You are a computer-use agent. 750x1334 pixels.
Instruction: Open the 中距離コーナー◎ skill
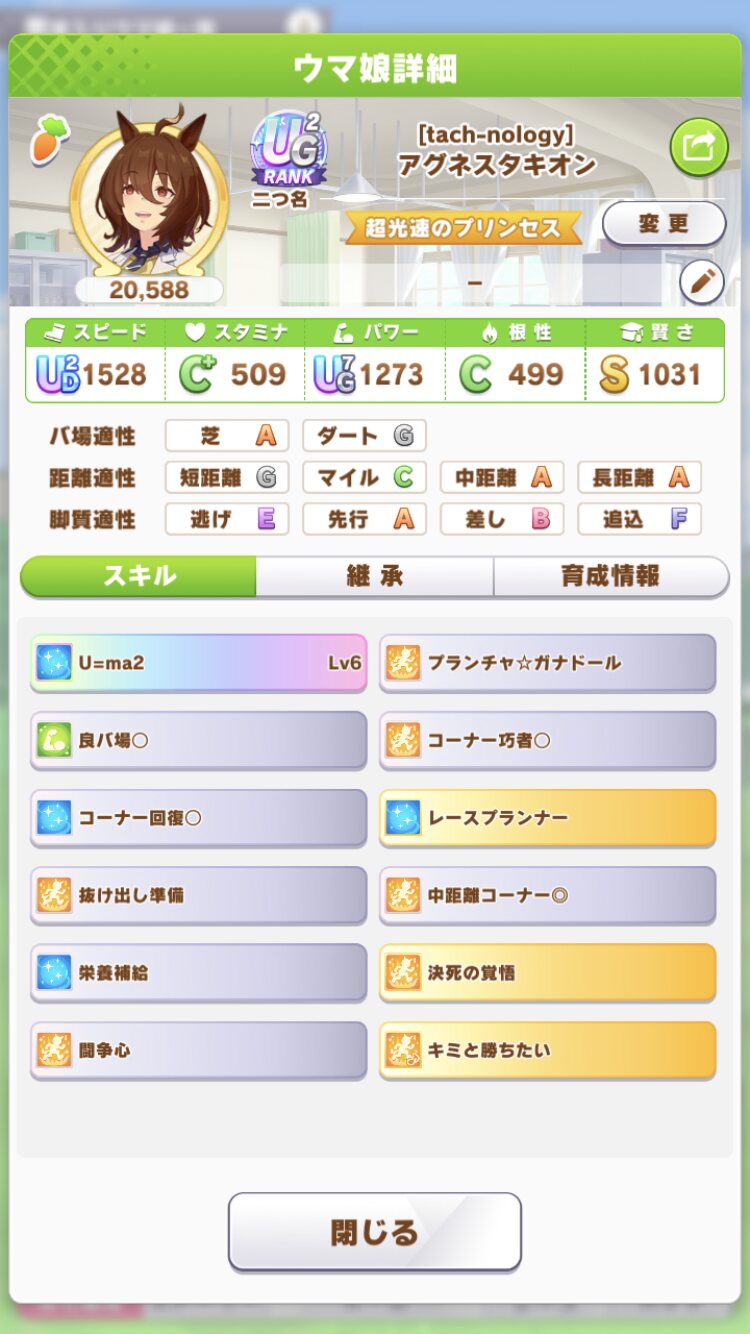(x=547, y=895)
